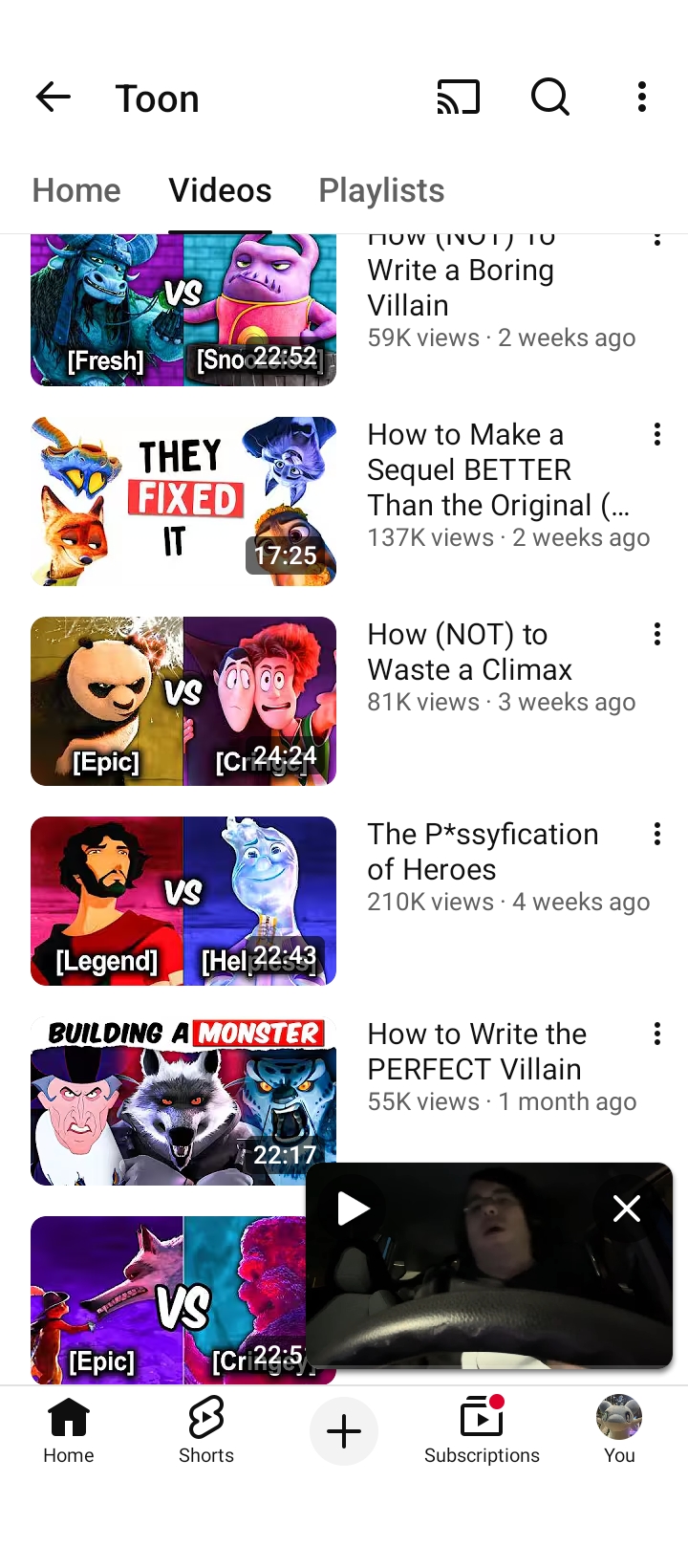Open options for 'How (NOT) to Waste a Climax'
This screenshot has height=1568, width=688.
[657, 635]
